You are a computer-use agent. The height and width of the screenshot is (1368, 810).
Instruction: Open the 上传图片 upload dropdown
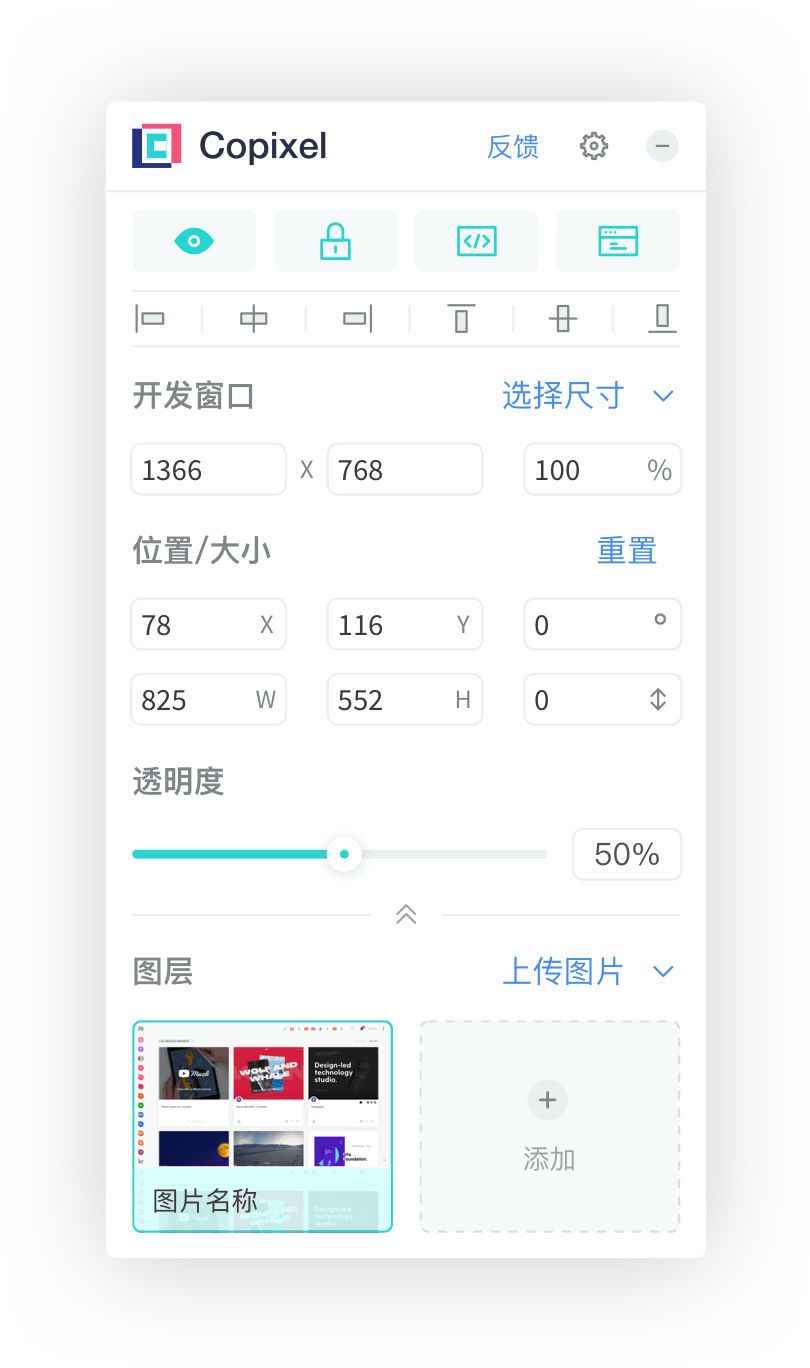588,971
